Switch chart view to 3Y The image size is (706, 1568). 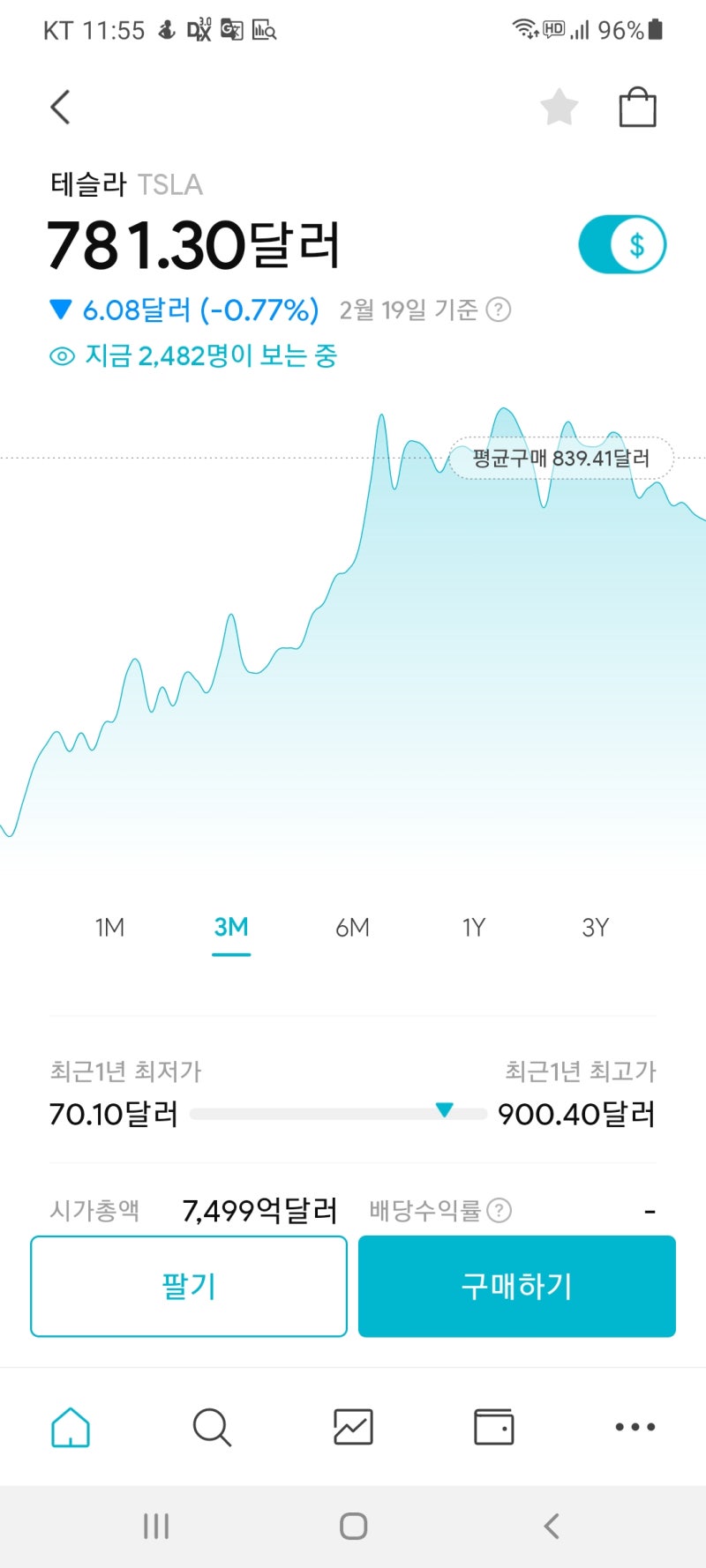(x=595, y=927)
